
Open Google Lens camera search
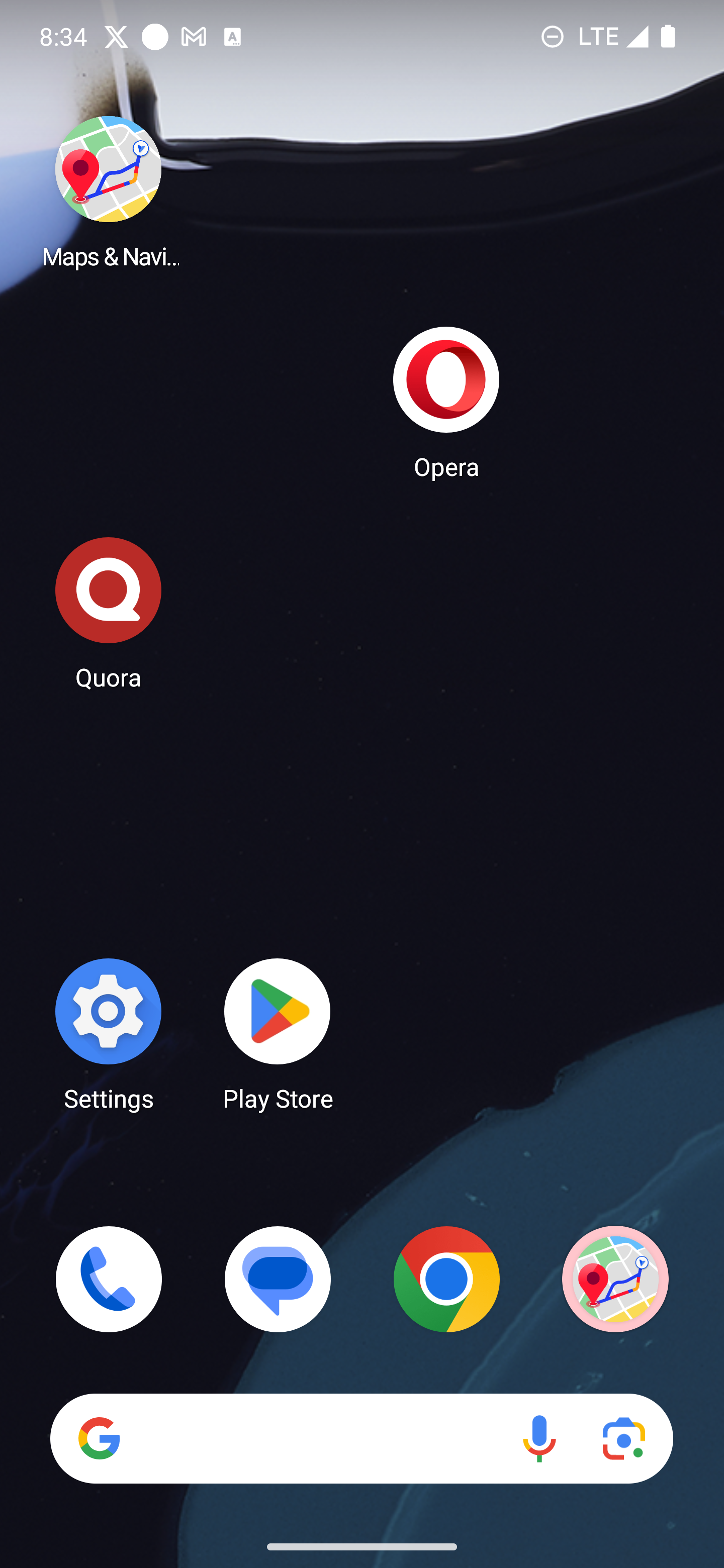coord(623,1439)
